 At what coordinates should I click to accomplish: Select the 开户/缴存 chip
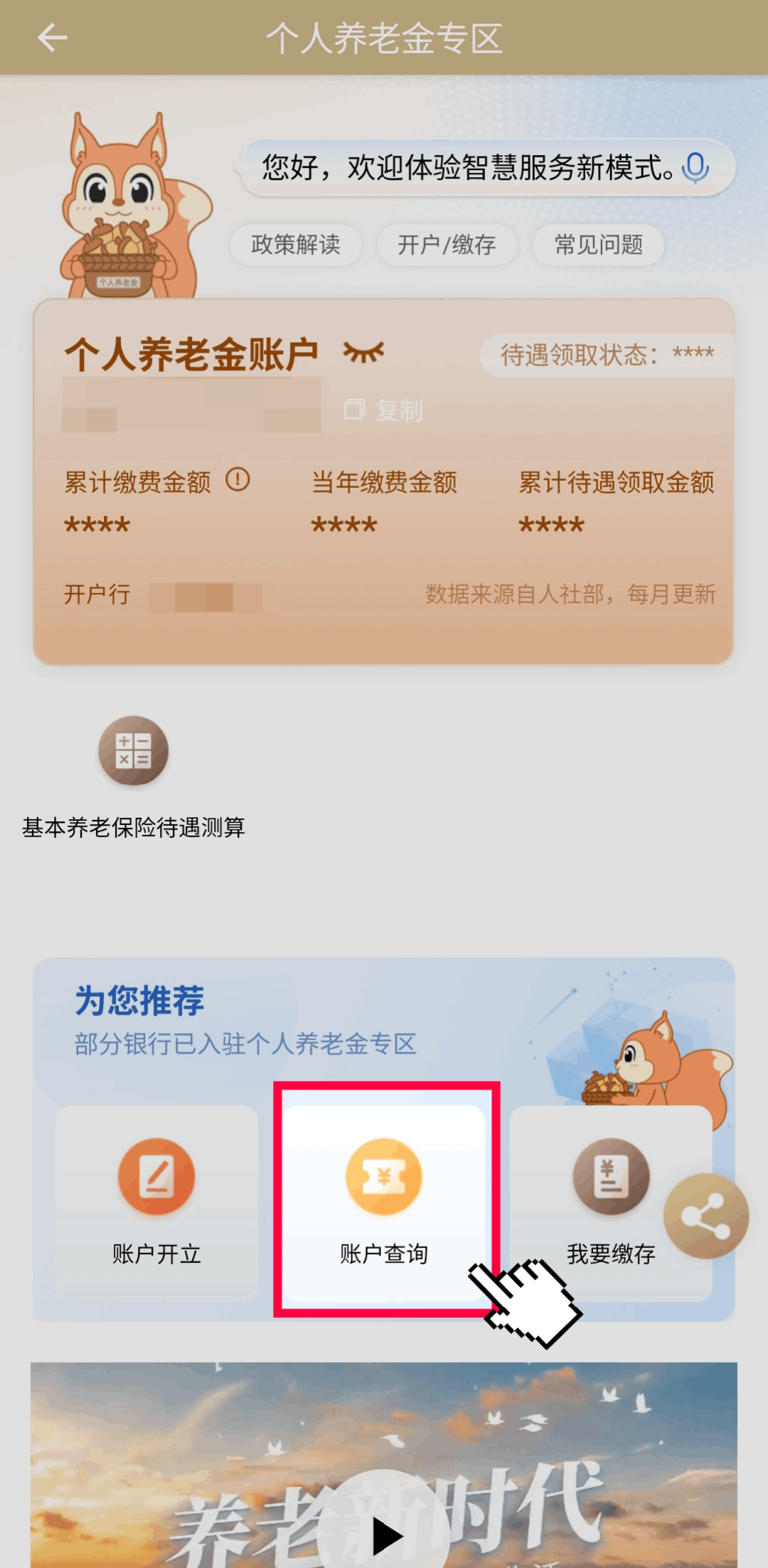[x=447, y=245]
